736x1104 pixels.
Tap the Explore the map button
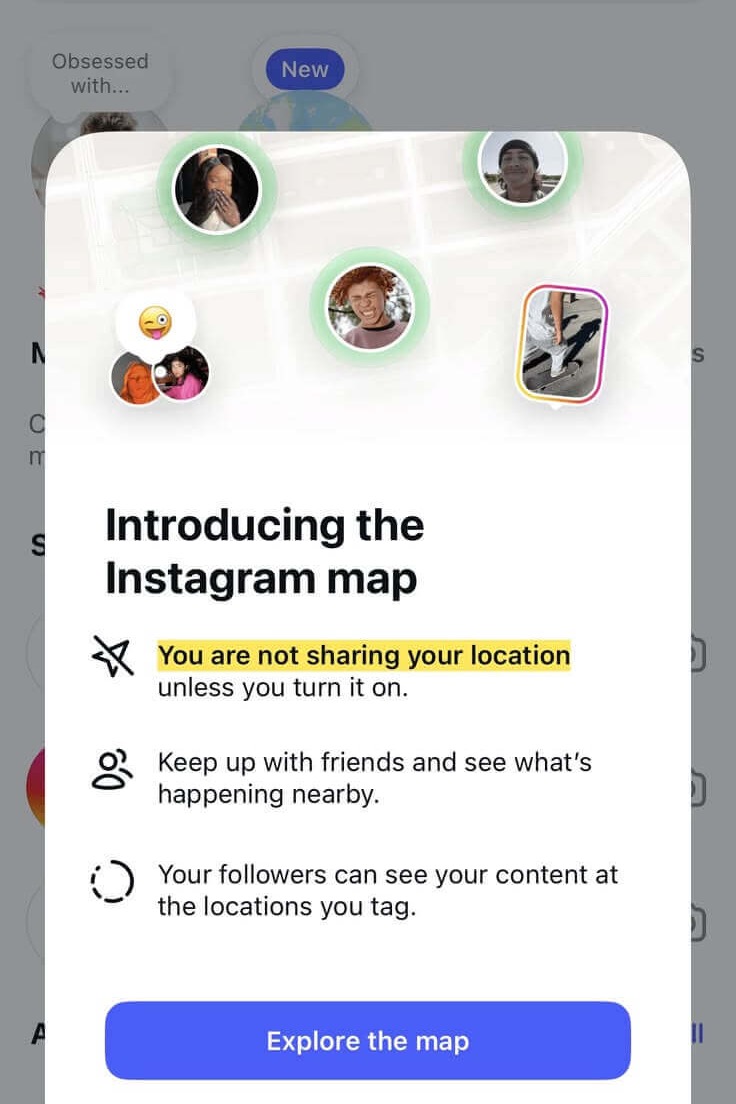pyautogui.click(x=367, y=1040)
